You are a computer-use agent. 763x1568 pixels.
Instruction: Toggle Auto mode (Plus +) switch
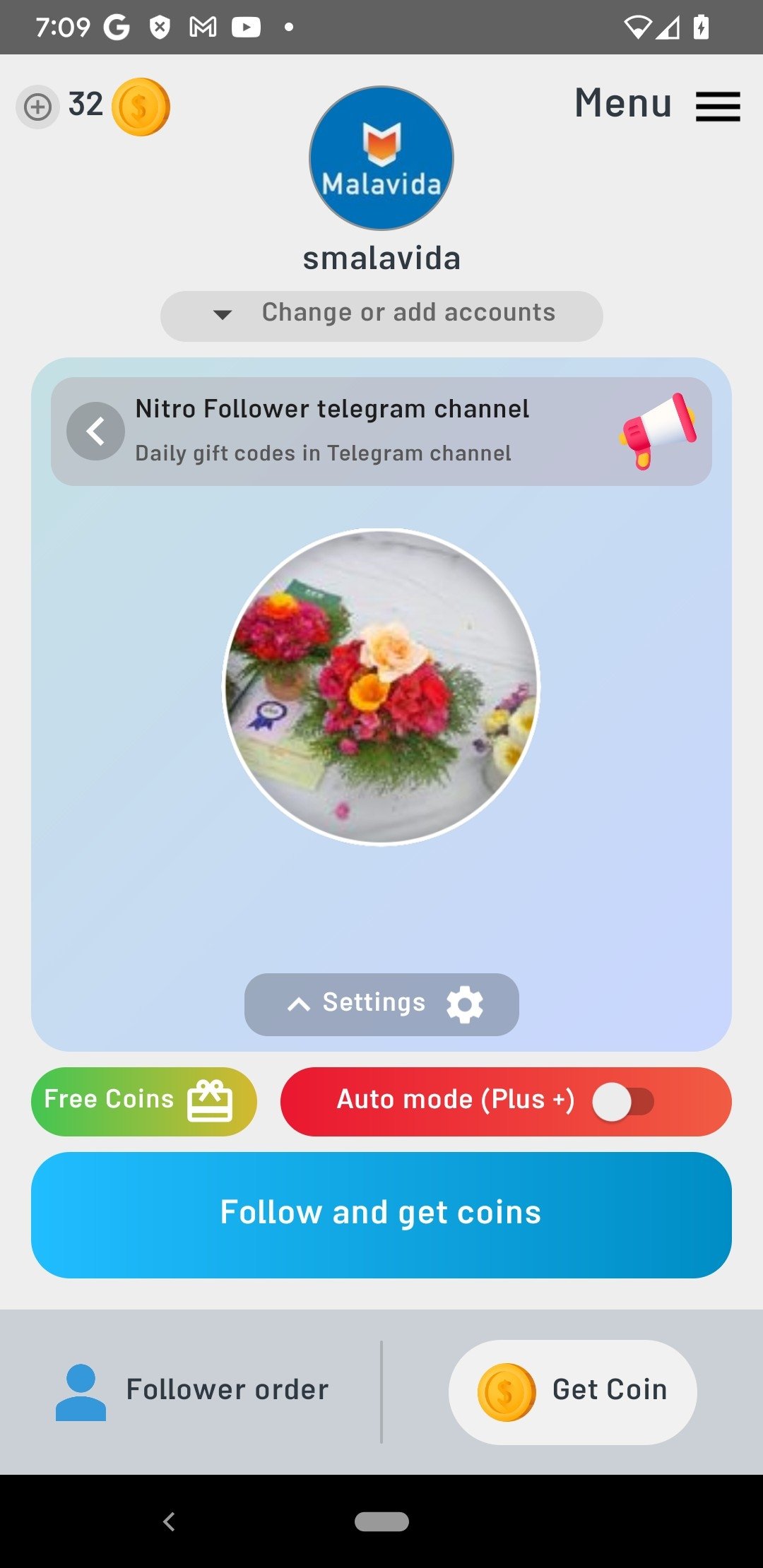(x=623, y=1102)
